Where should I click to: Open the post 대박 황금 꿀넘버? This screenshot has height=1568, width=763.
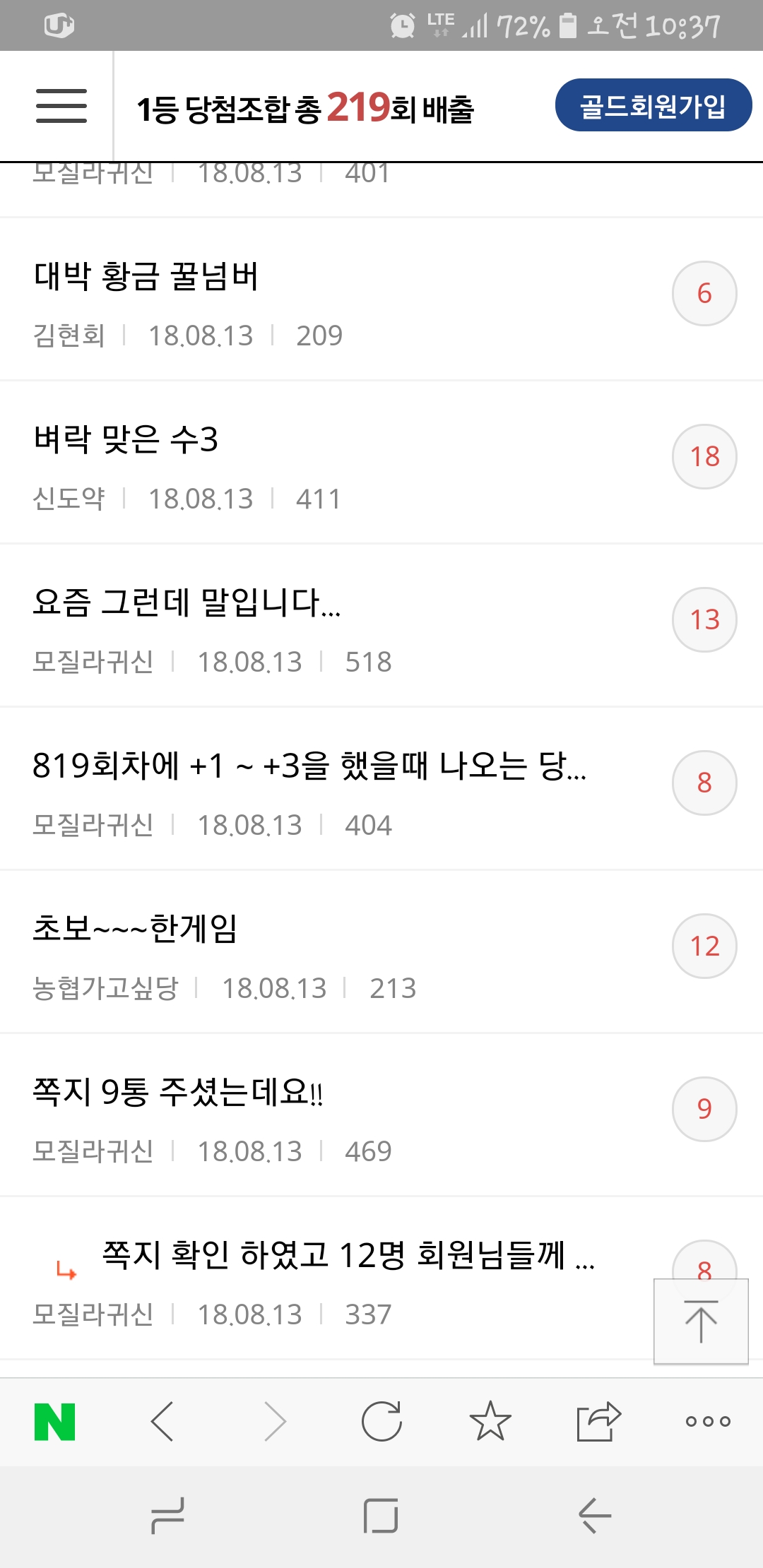147,276
